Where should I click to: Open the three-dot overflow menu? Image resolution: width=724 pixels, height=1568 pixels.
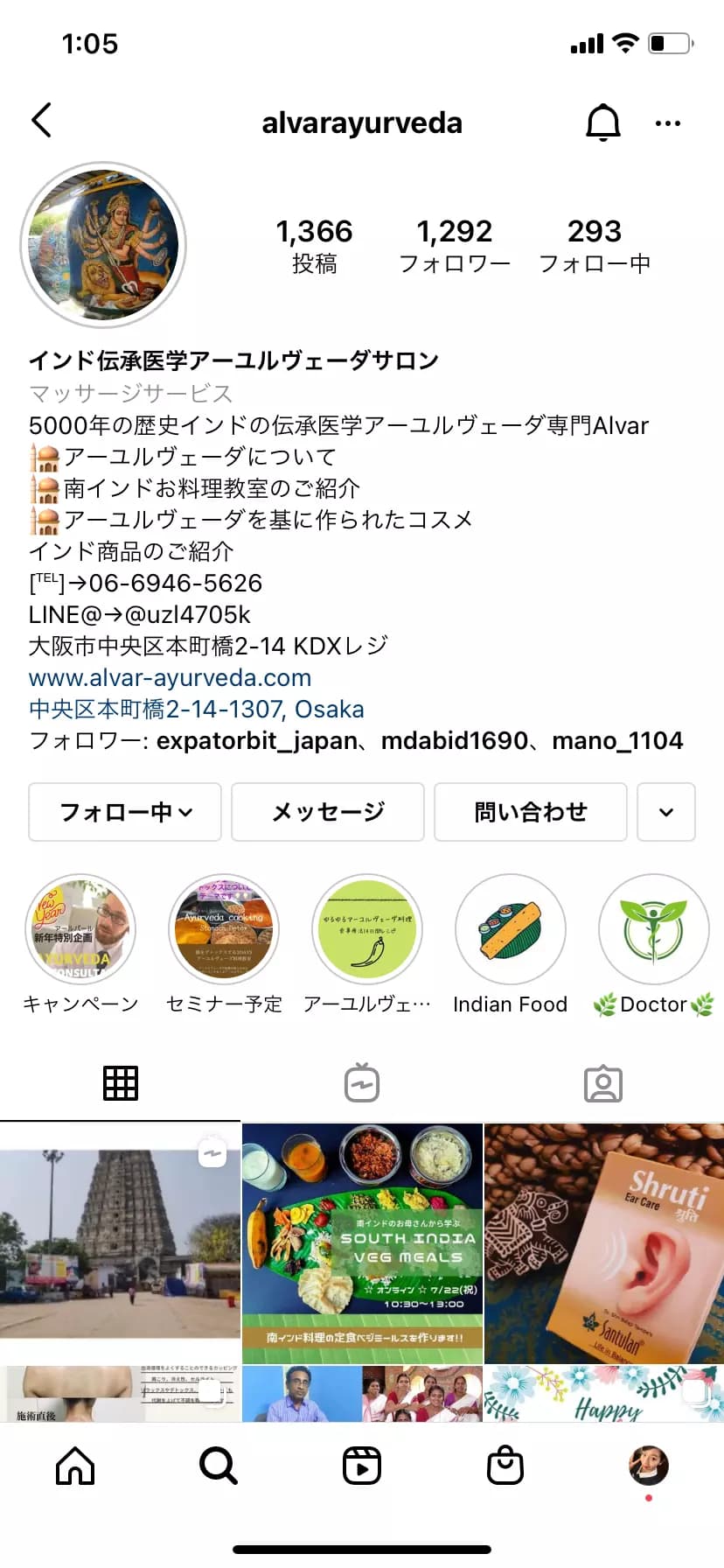(x=667, y=123)
